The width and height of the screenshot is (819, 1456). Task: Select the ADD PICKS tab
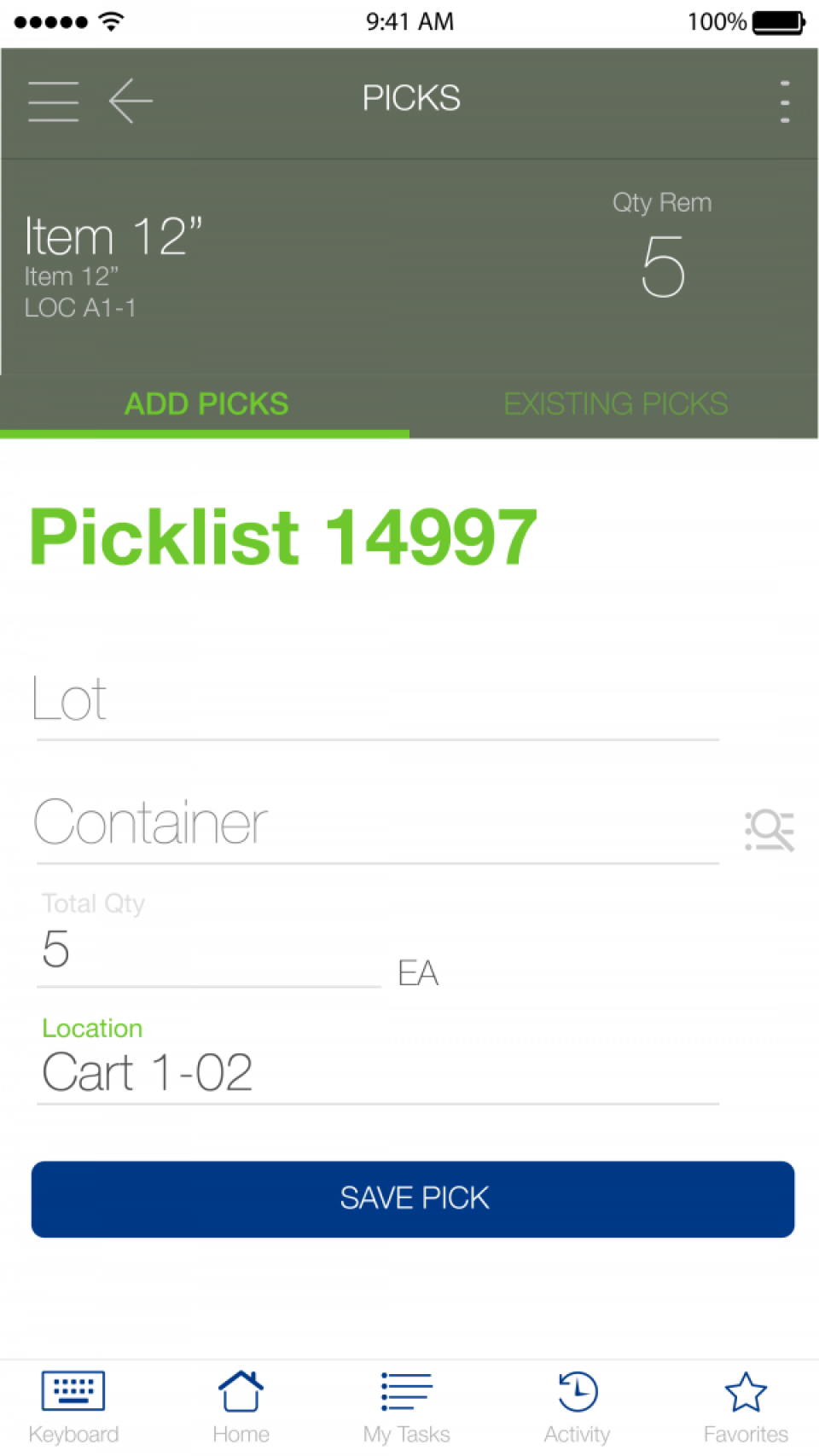(x=206, y=403)
